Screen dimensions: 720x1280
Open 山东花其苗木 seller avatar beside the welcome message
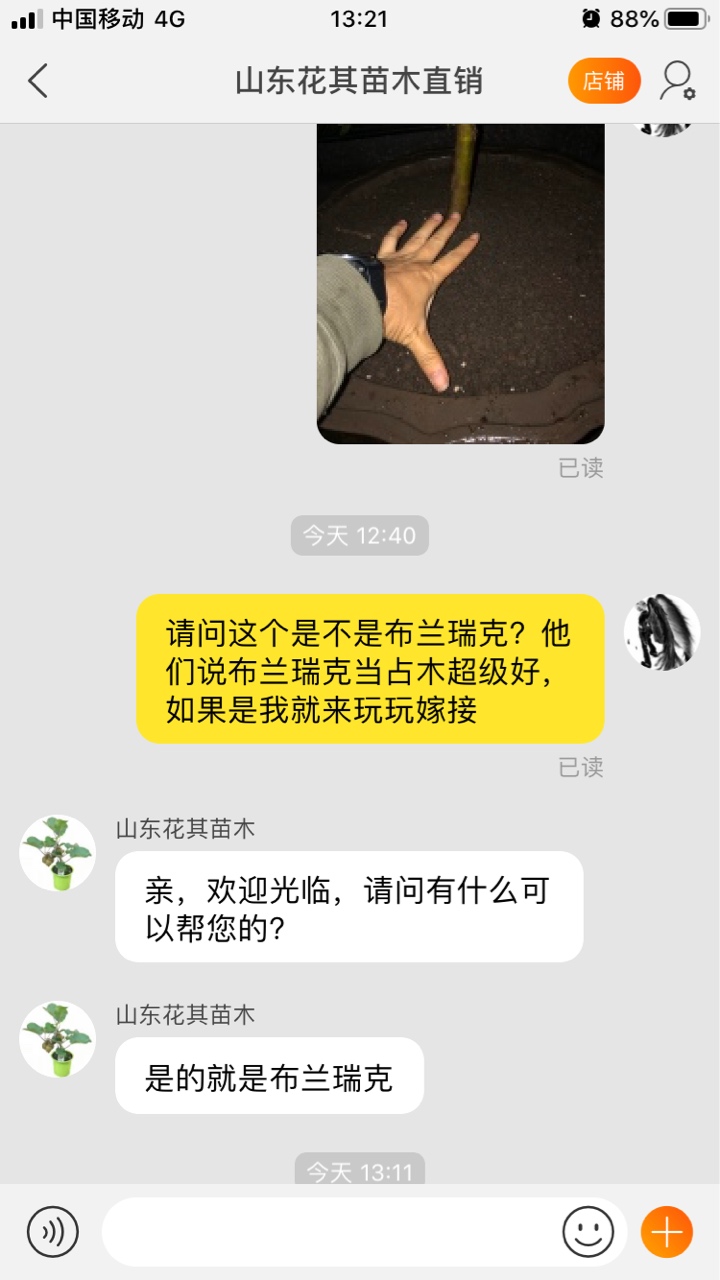click(58, 853)
